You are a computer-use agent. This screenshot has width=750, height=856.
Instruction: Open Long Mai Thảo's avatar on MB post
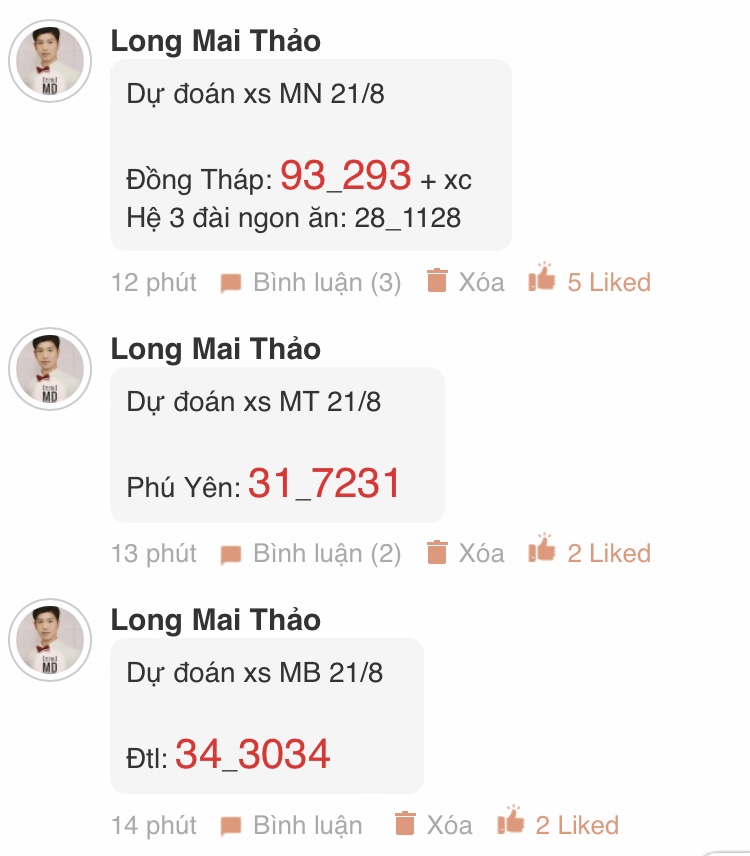click(50, 639)
